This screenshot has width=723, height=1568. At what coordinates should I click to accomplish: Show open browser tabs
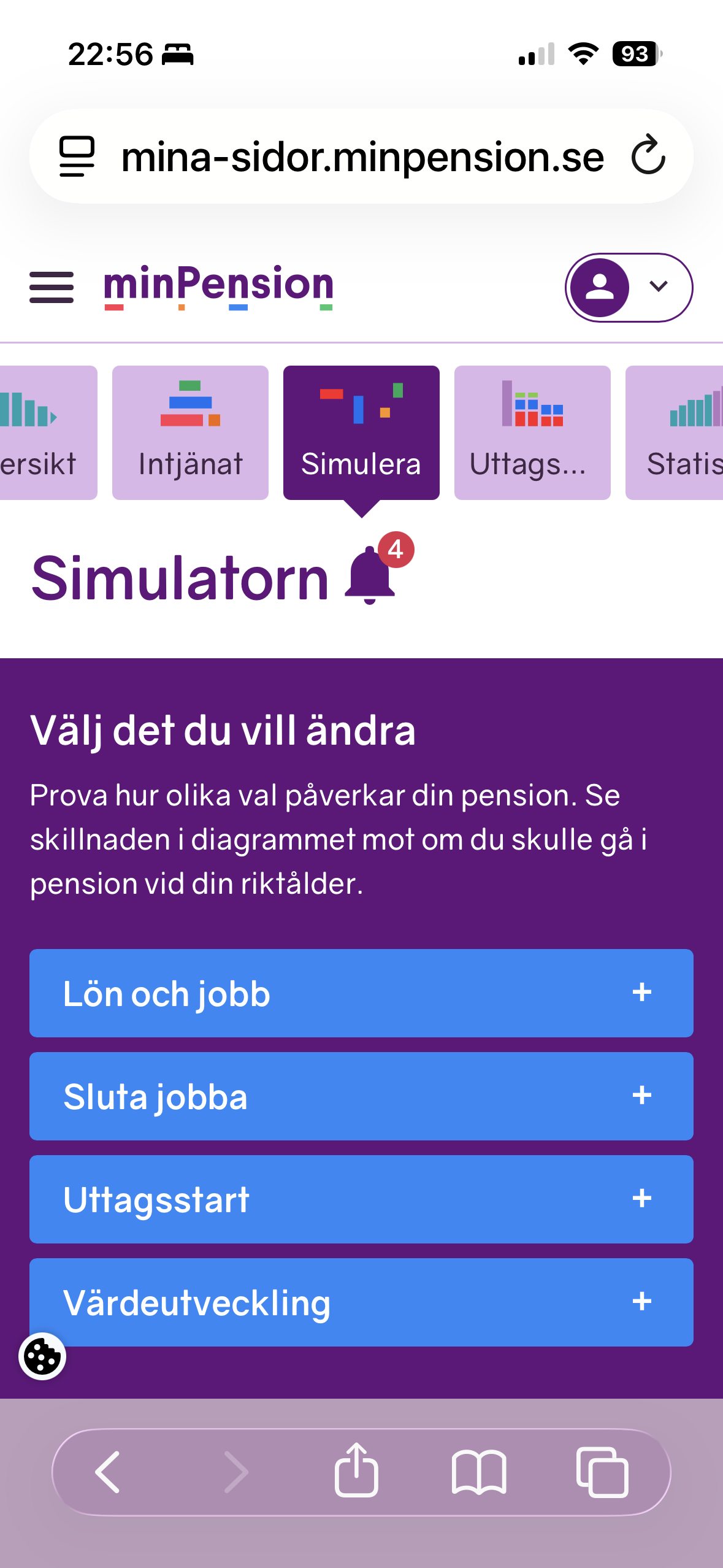pyautogui.click(x=602, y=1472)
